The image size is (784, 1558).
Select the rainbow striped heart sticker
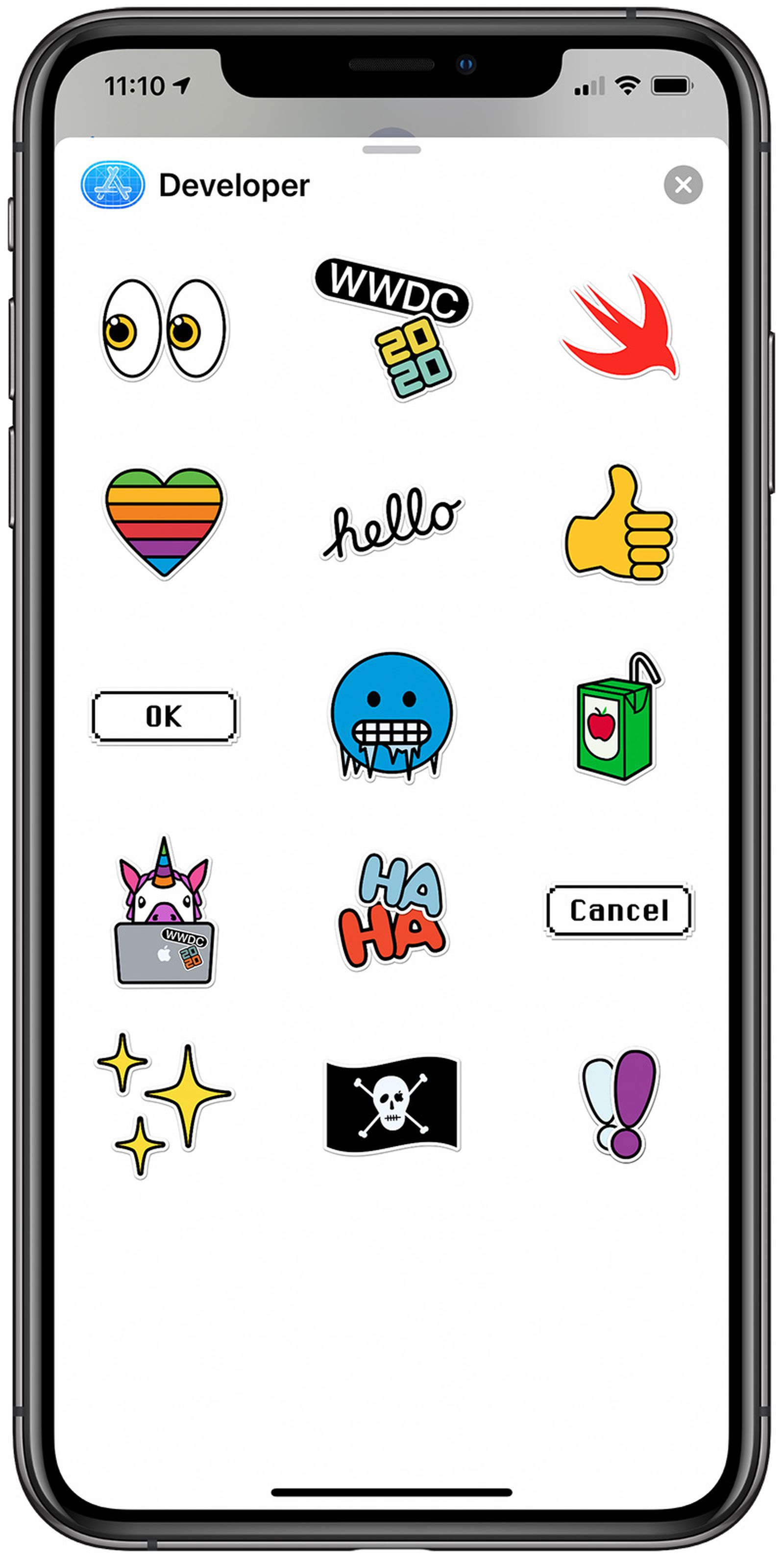(x=164, y=521)
